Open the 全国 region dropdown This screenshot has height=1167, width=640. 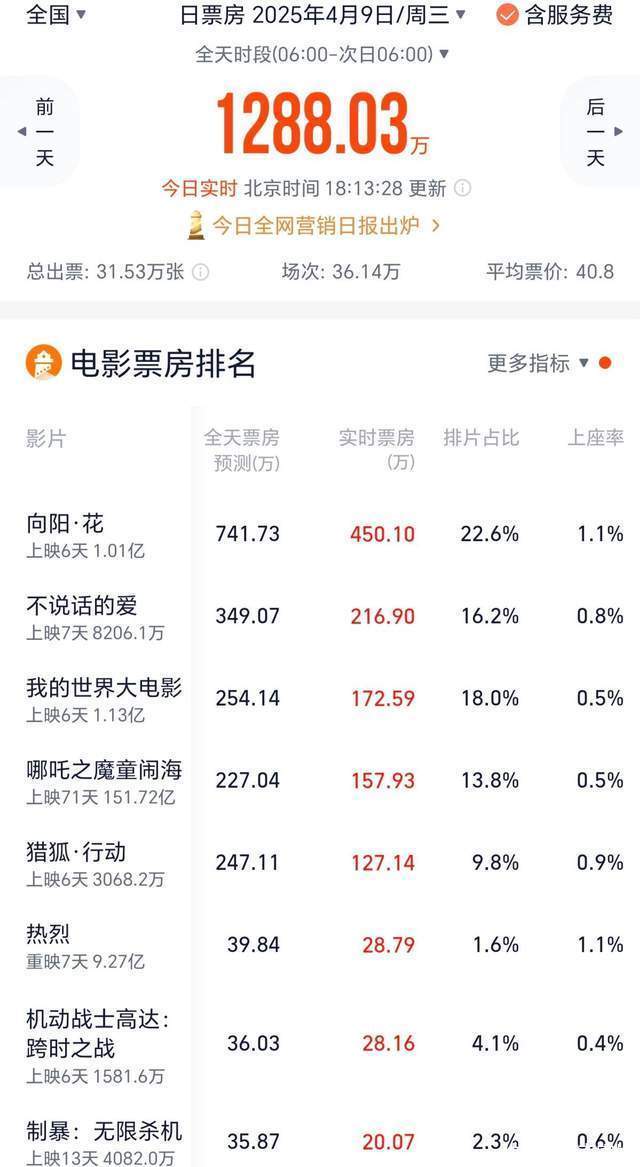[x=56, y=15]
